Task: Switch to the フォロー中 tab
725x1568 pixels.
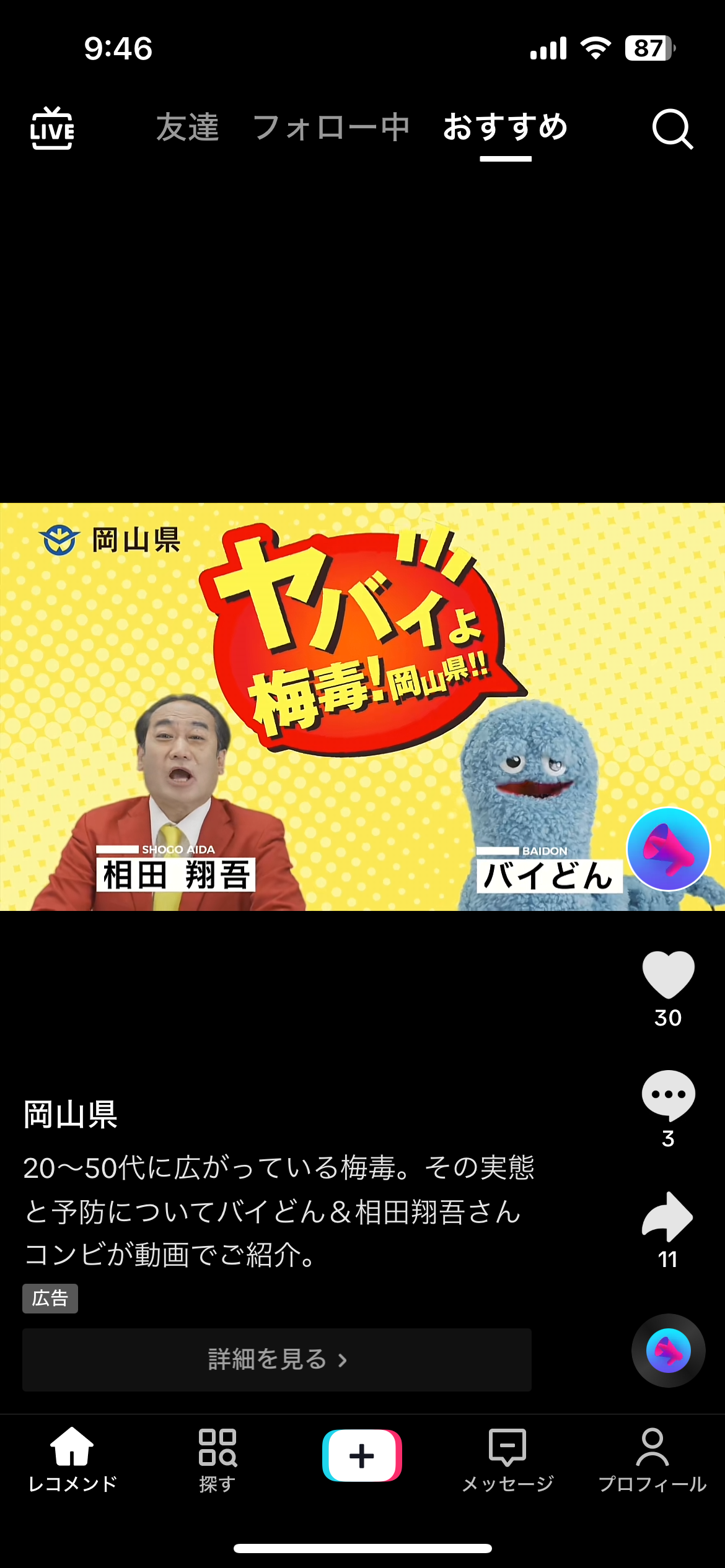Action: (331, 128)
